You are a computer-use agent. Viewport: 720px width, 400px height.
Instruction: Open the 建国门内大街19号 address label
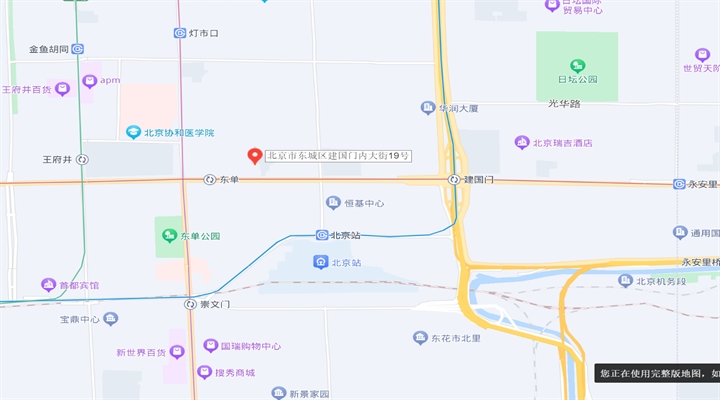tap(338, 156)
